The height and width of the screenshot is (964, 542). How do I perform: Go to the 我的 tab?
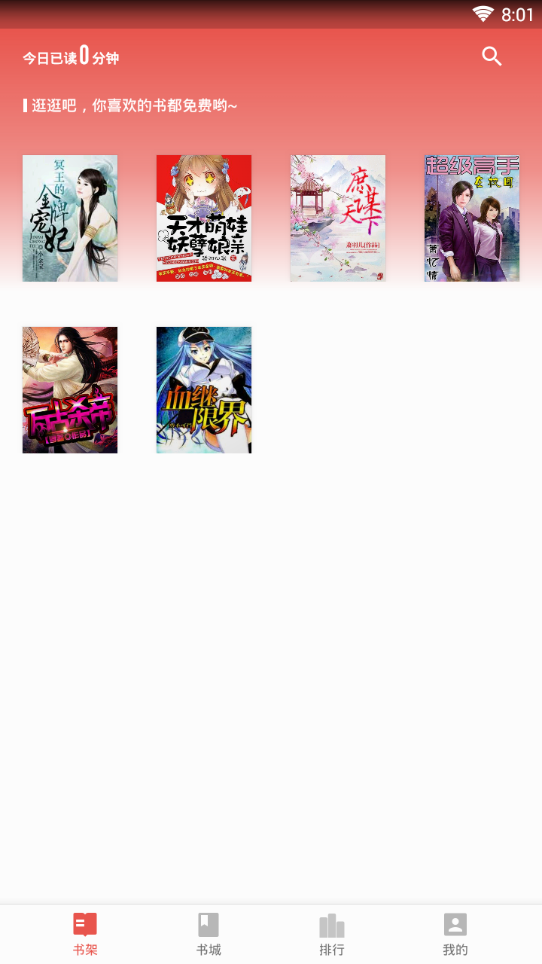pyautogui.click(x=455, y=934)
